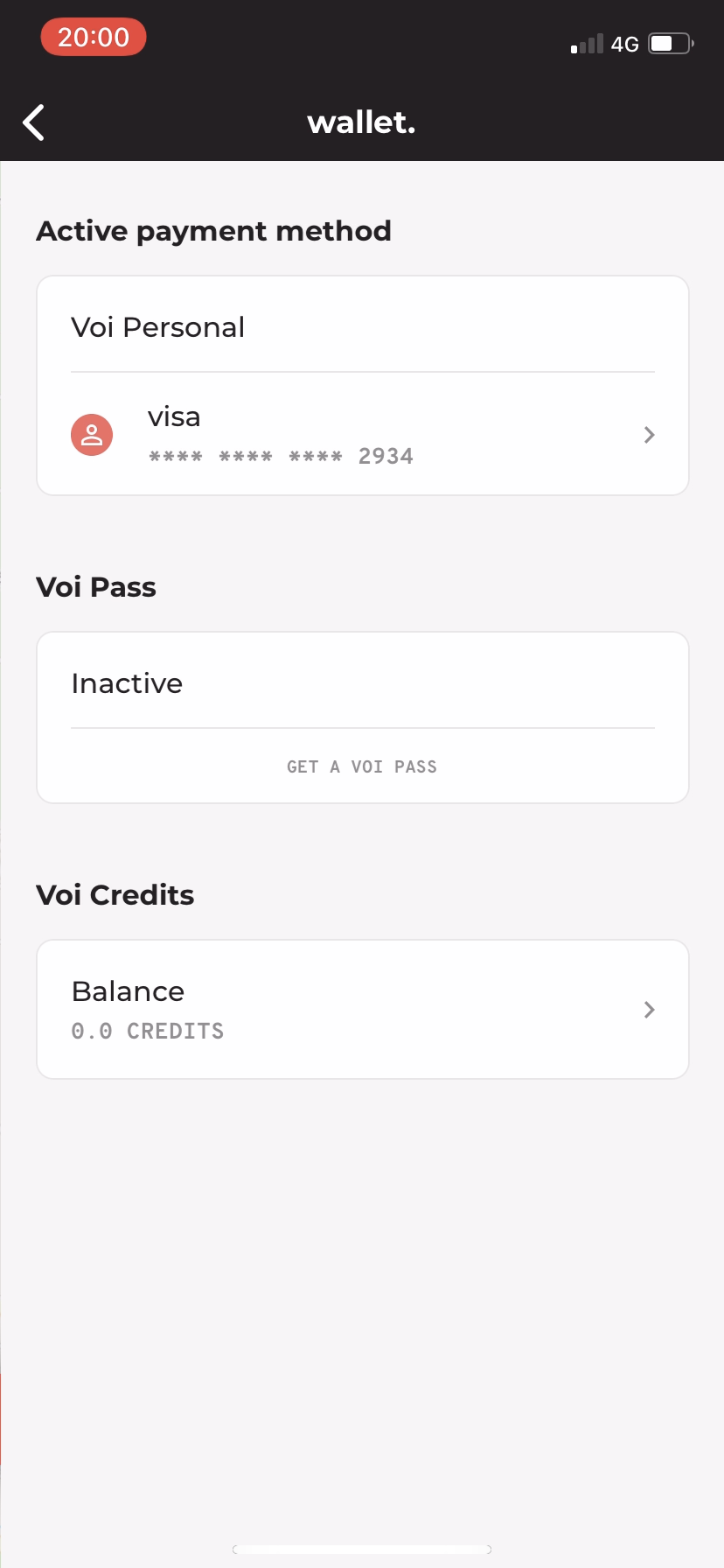Open the visa card ending 2934
This screenshot has width=724, height=1568.
[362, 435]
